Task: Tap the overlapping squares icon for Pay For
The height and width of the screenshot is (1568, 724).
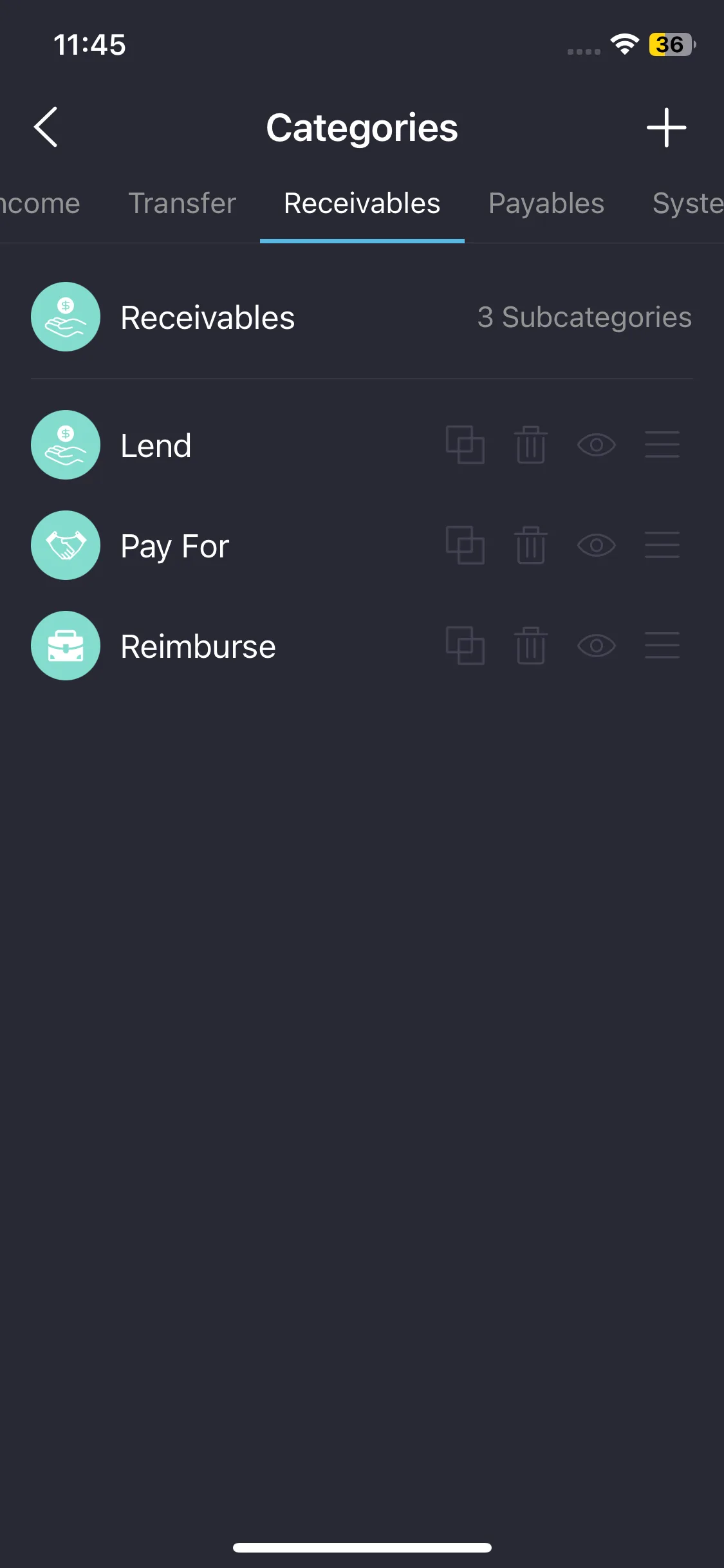Action: pyautogui.click(x=465, y=545)
